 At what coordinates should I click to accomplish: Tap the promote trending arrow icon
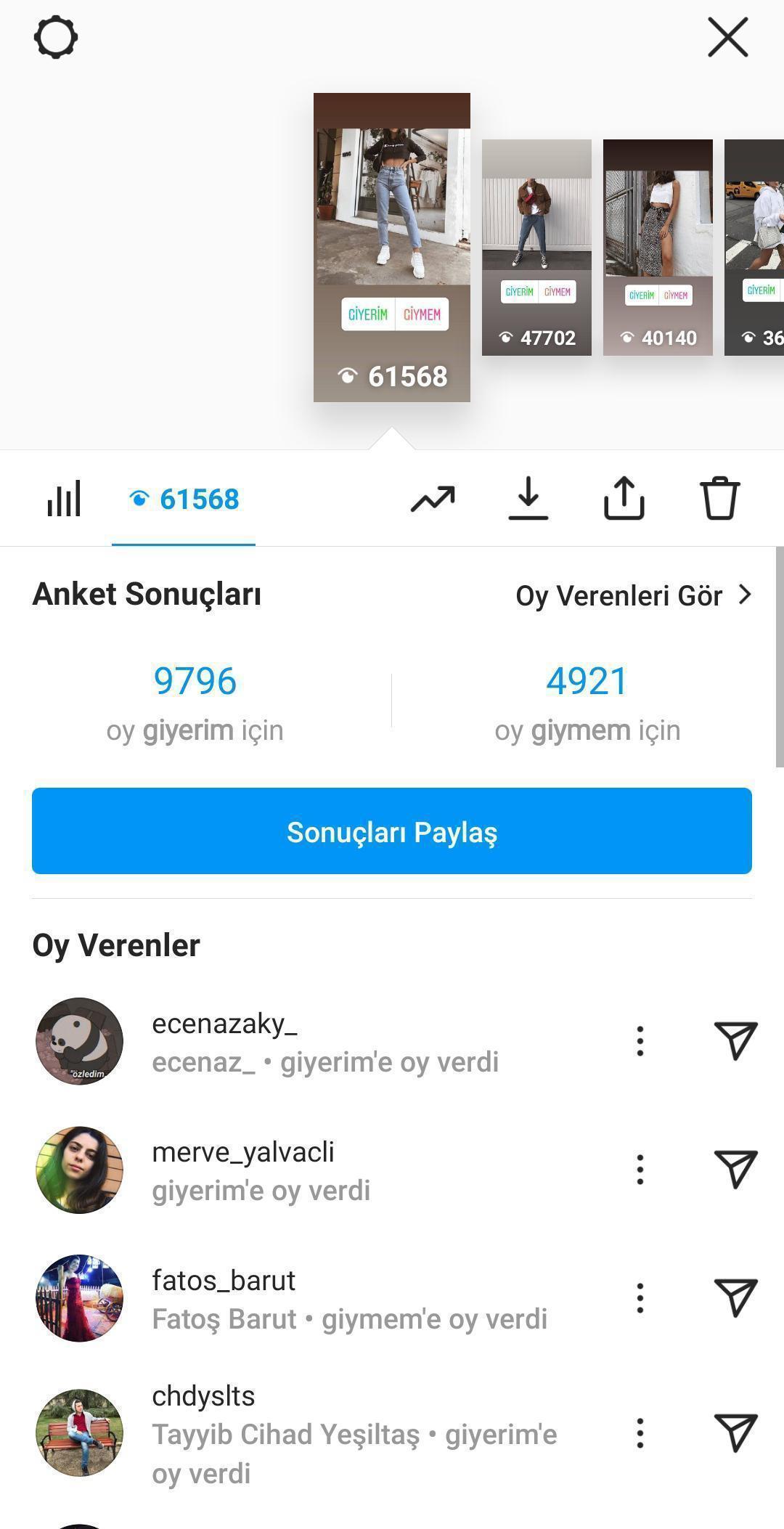click(433, 499)
